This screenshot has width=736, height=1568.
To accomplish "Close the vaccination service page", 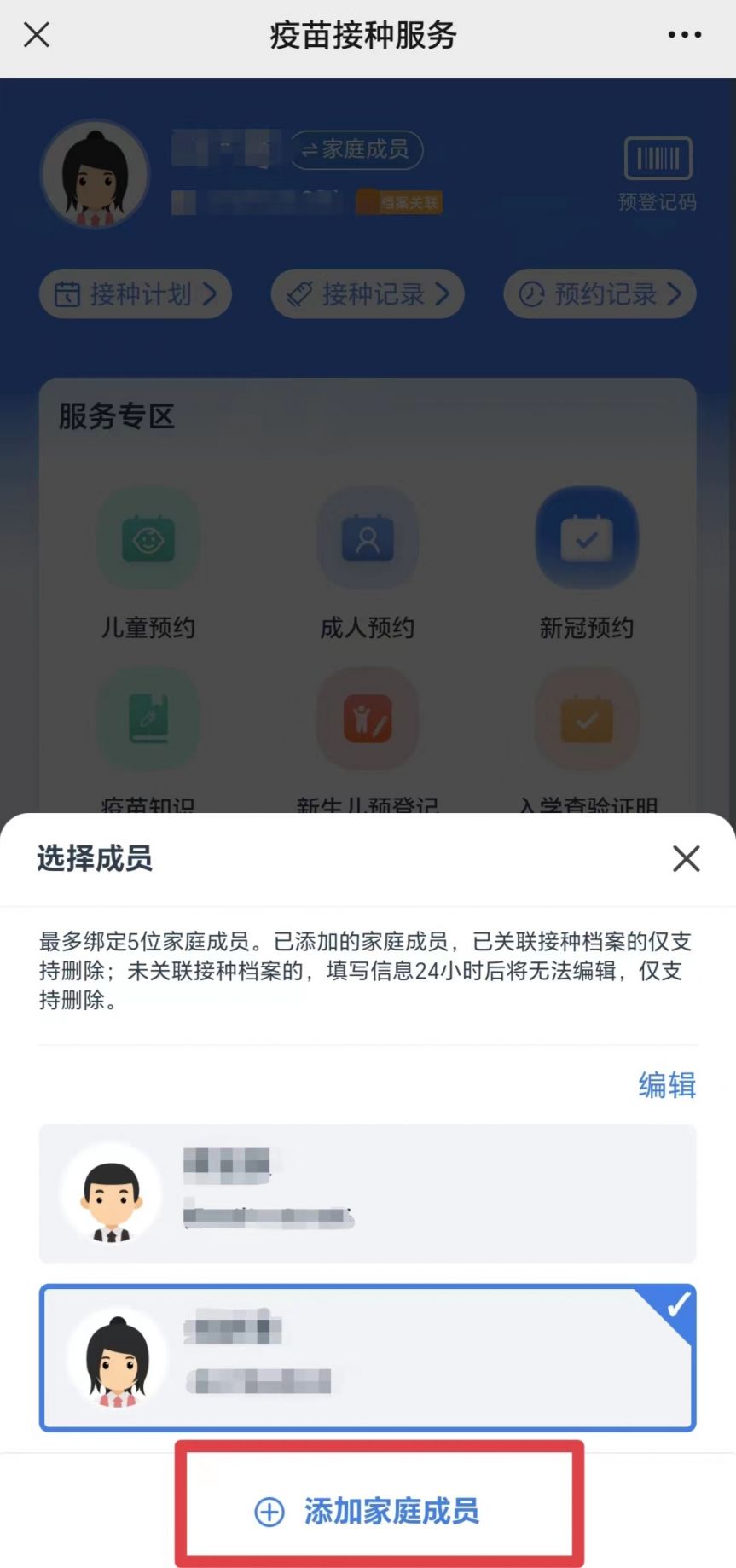I will pos(37,35).
